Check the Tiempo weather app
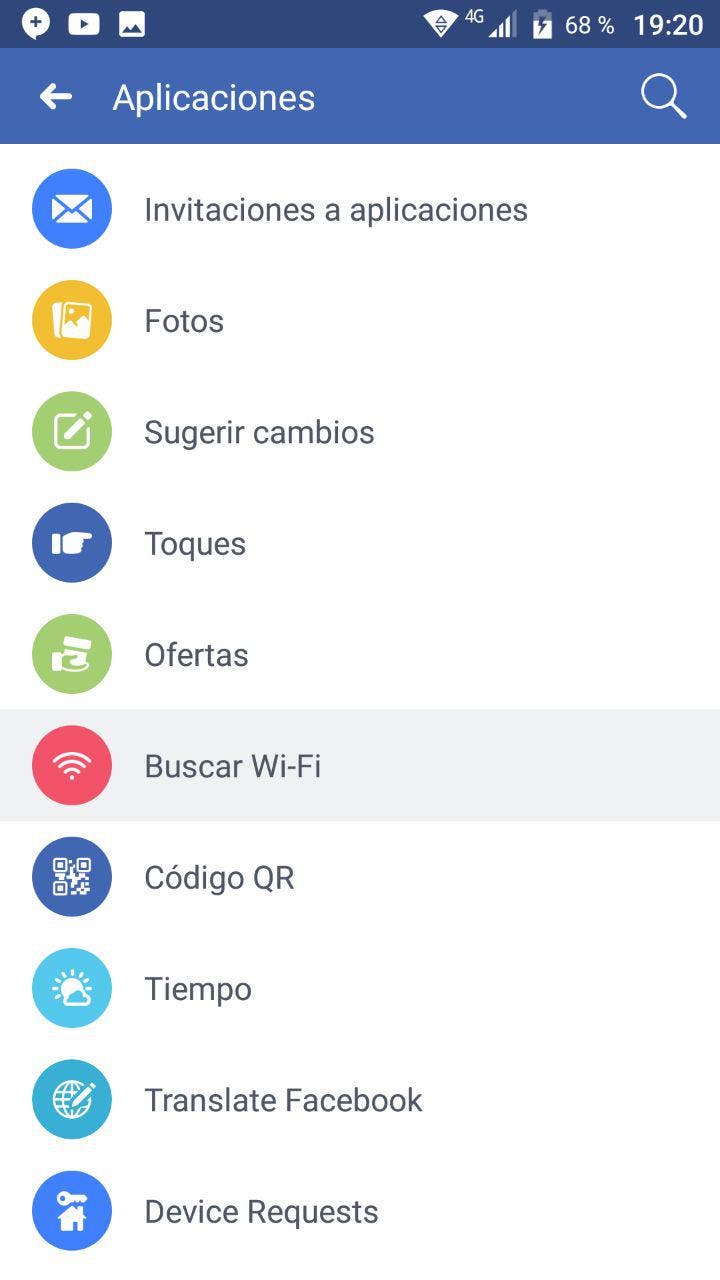Viewport: 720px width, 1280px height. 198,989
